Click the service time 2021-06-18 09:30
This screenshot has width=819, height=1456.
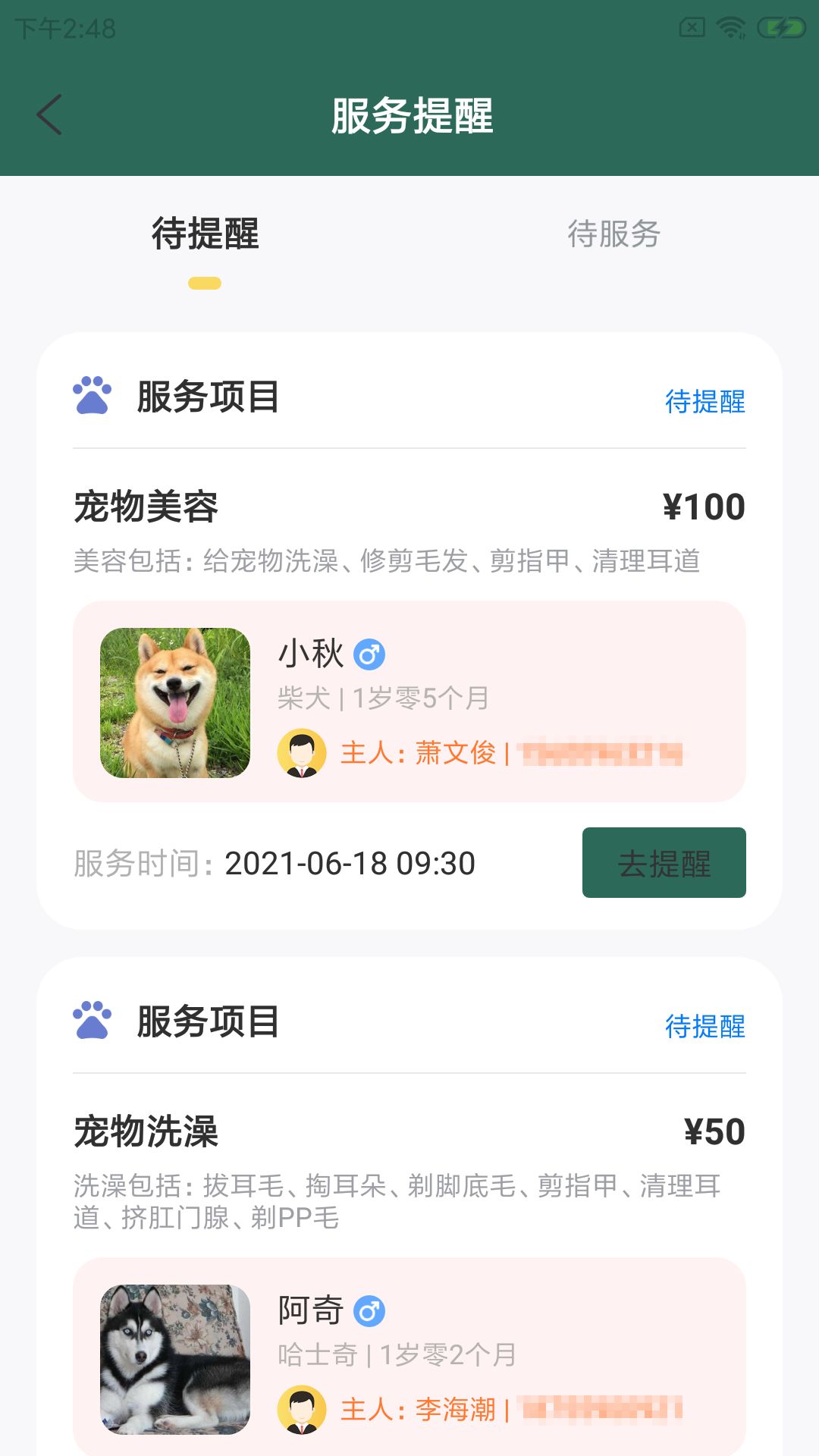[x=349, y=862]
